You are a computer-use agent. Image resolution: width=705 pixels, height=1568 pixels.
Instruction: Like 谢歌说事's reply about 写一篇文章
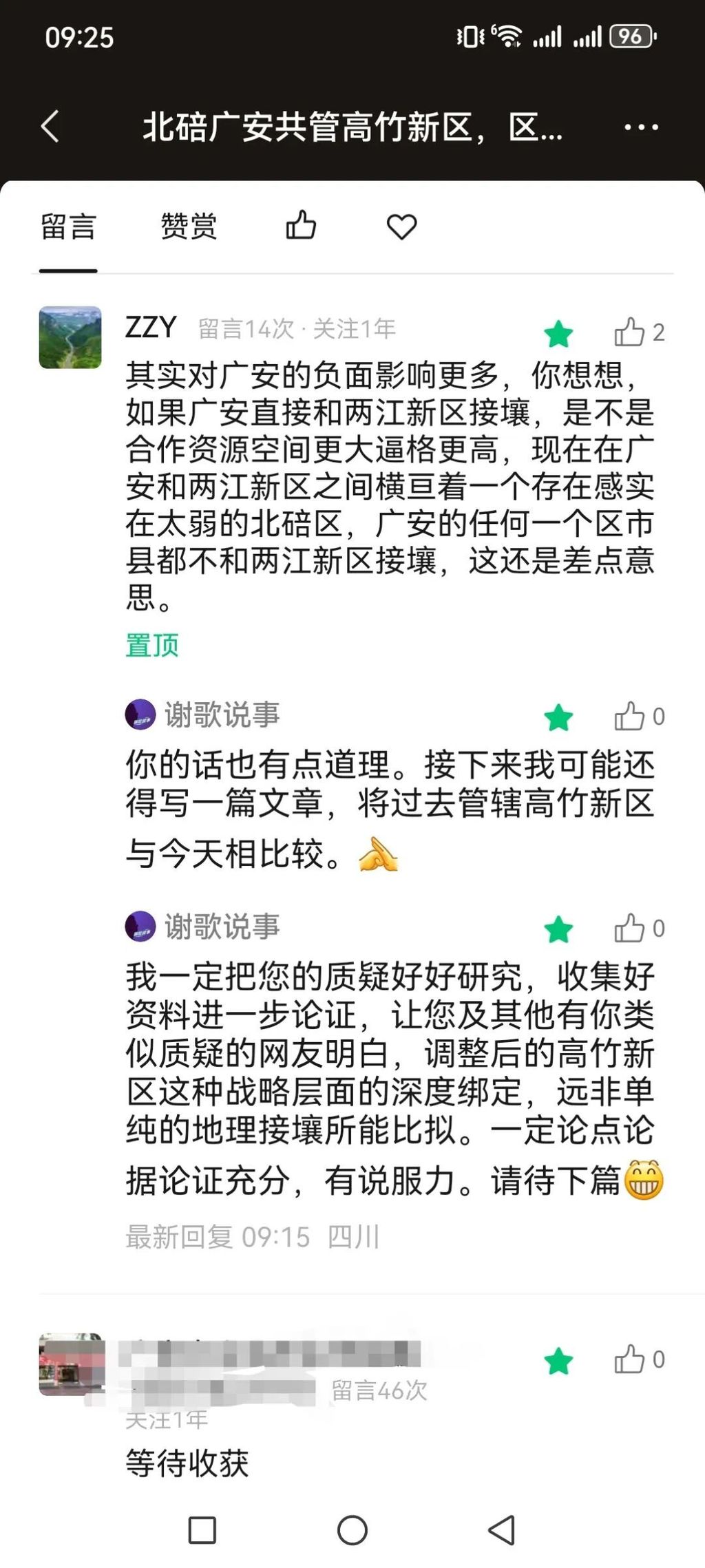630,717
